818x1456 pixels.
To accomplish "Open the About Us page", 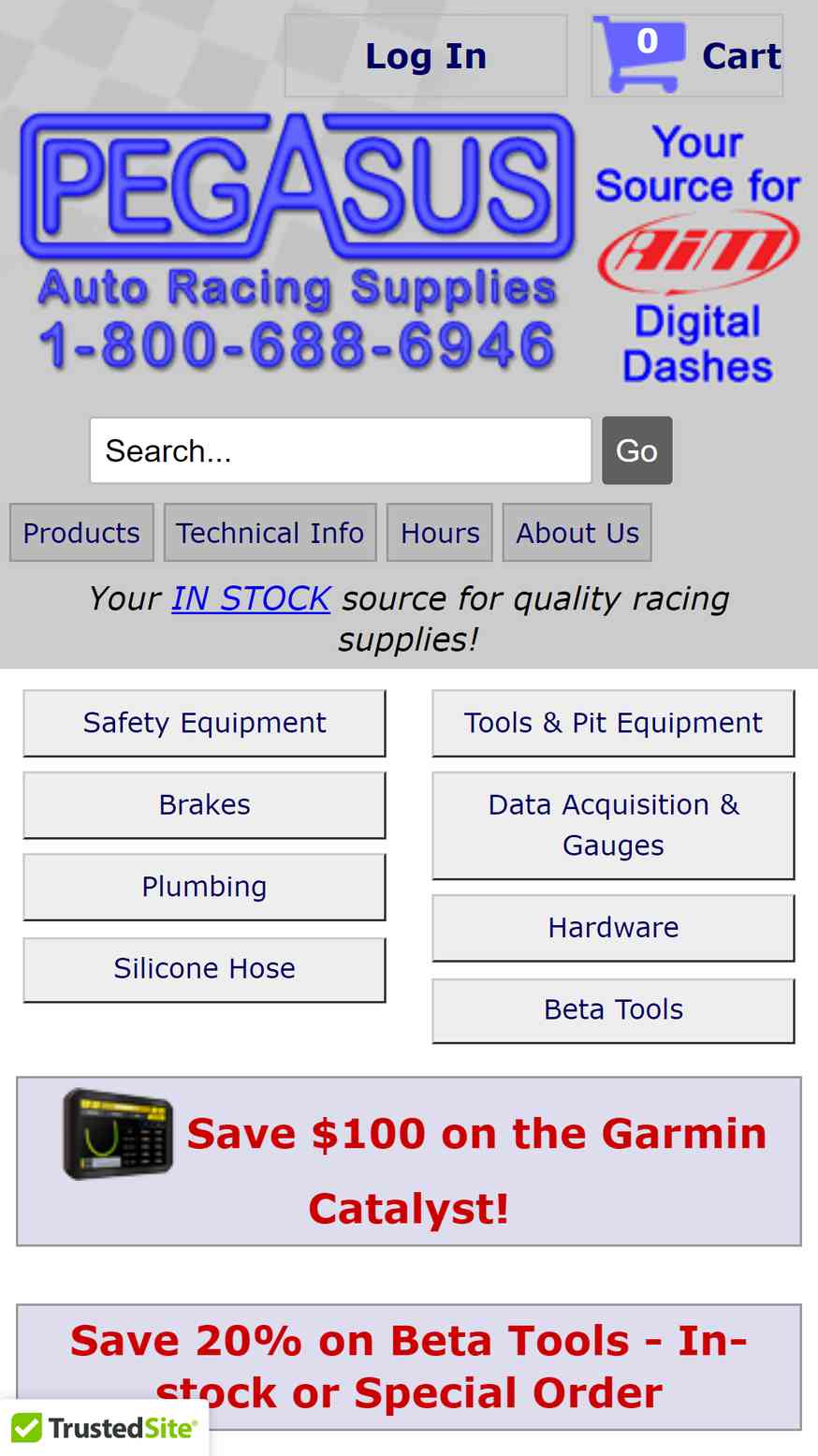I will pyautogui.click(x=577, y=533).
